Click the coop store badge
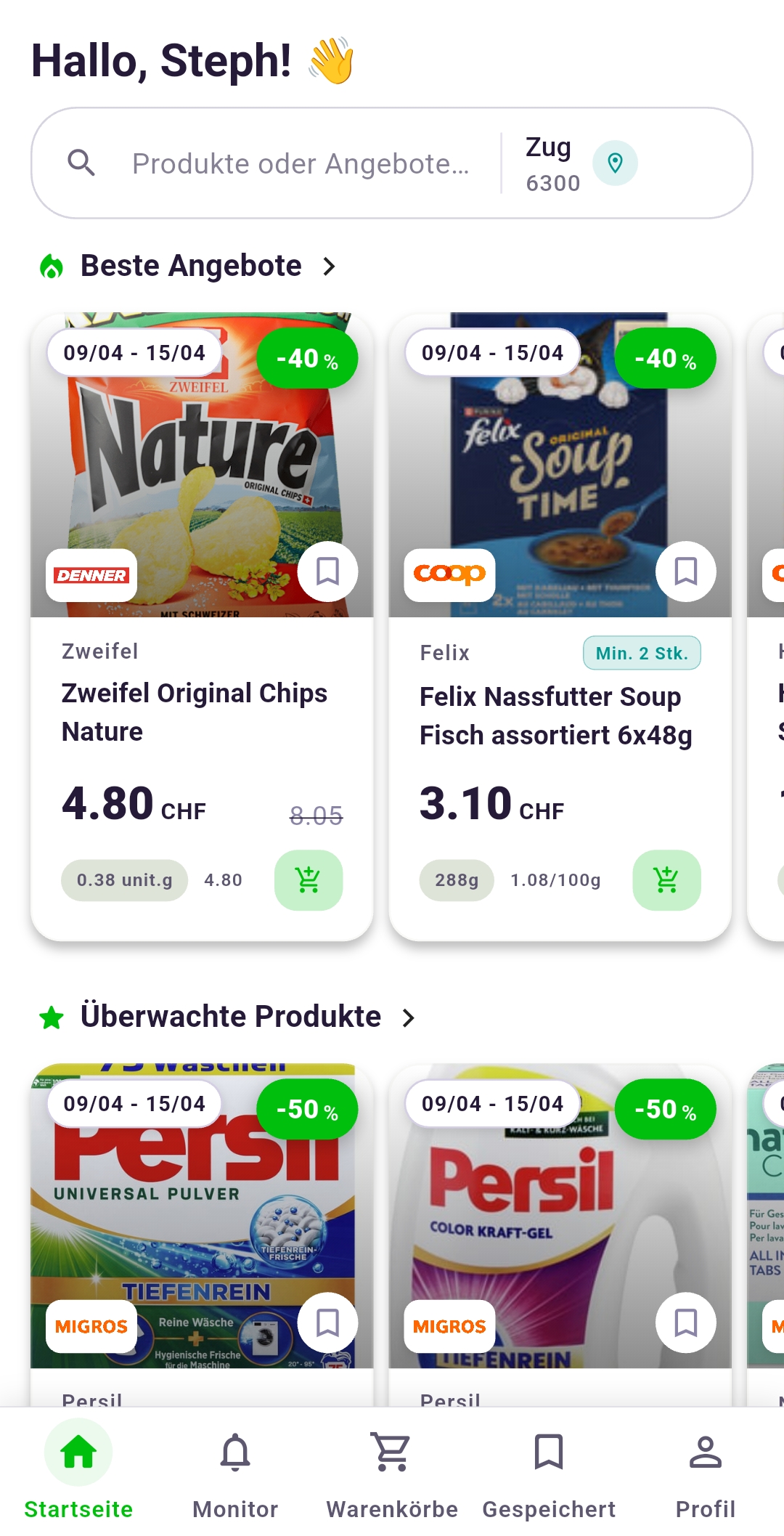This screenshot has width=784, height=1536. (449, 574)
